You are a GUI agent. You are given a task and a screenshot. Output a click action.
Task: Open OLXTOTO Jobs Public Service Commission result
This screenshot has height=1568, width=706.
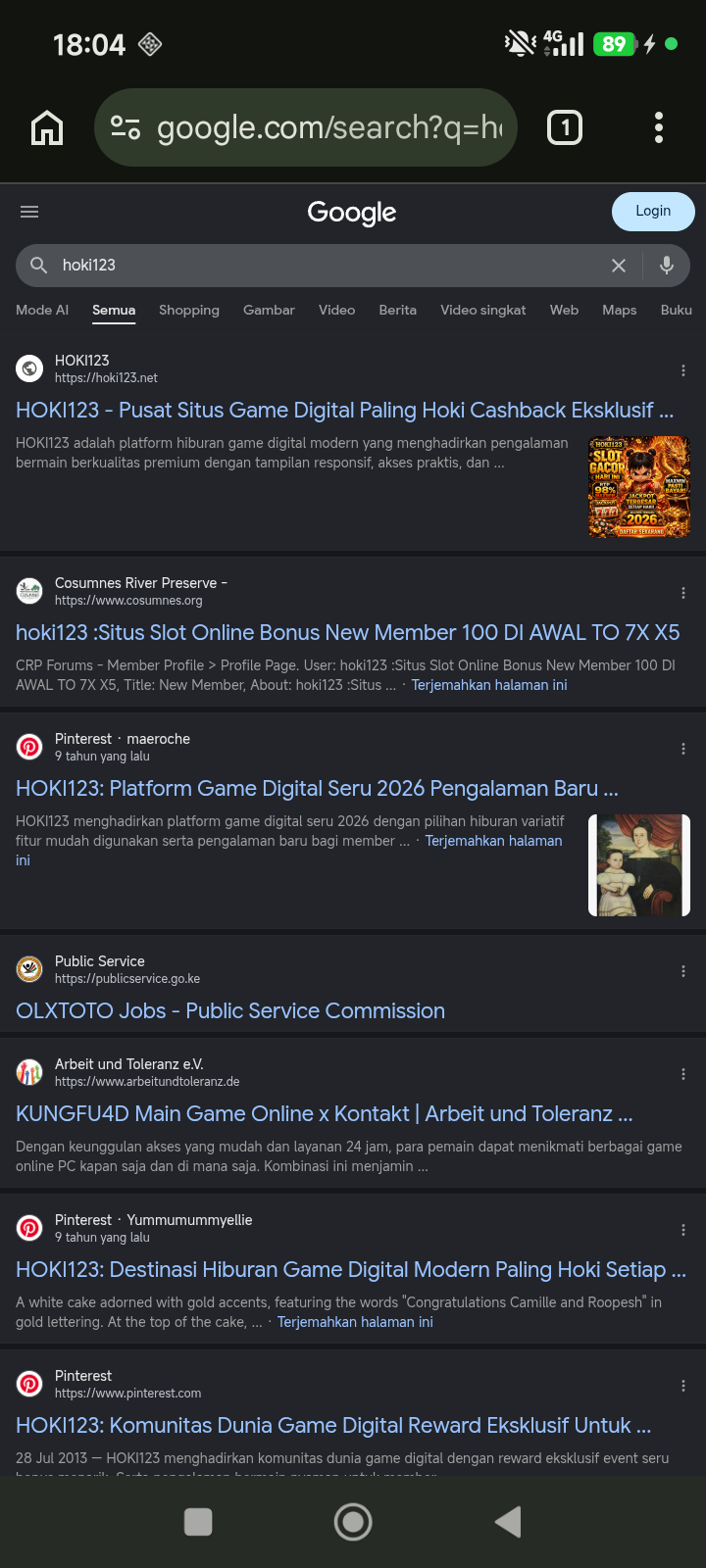click(x=230, y=1010)
